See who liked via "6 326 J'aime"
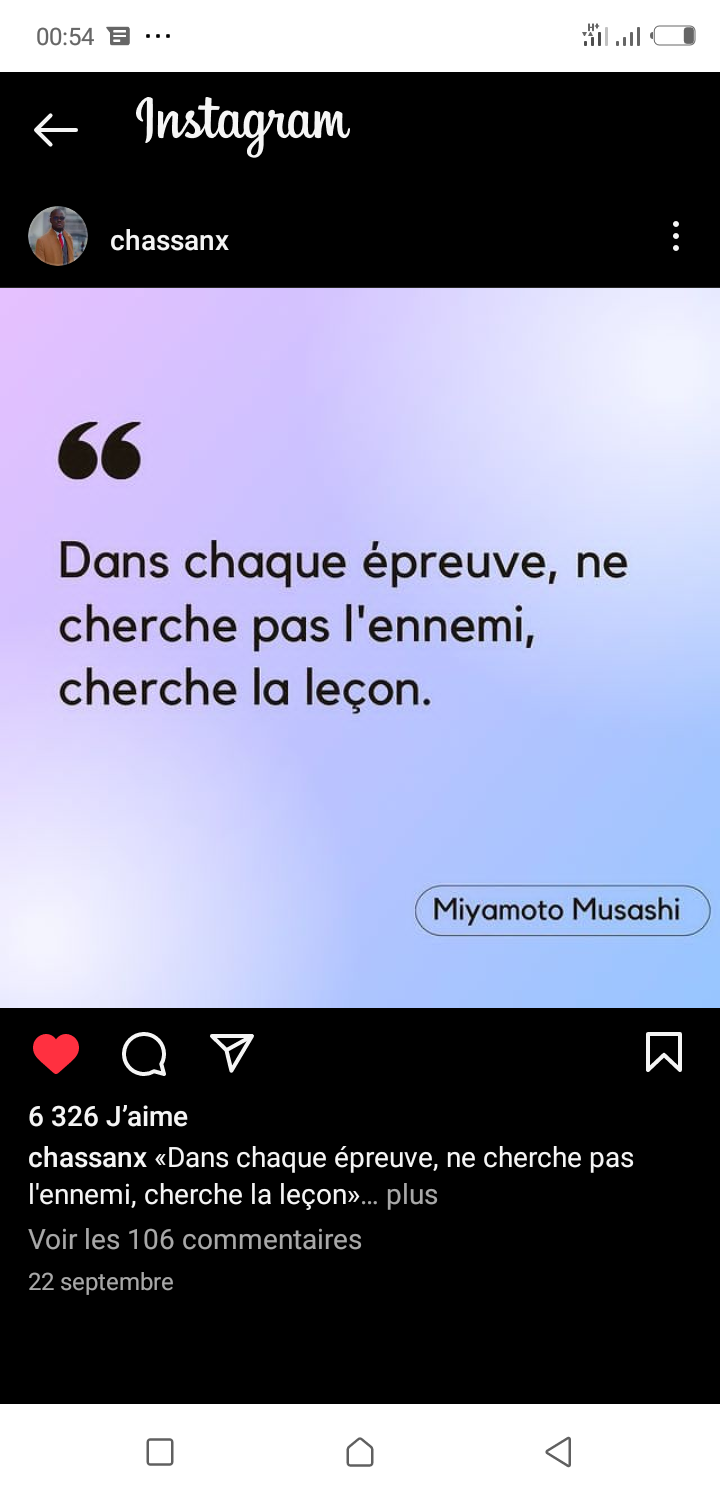This screenshot has width=720, height=1500. click(108, 1117)
